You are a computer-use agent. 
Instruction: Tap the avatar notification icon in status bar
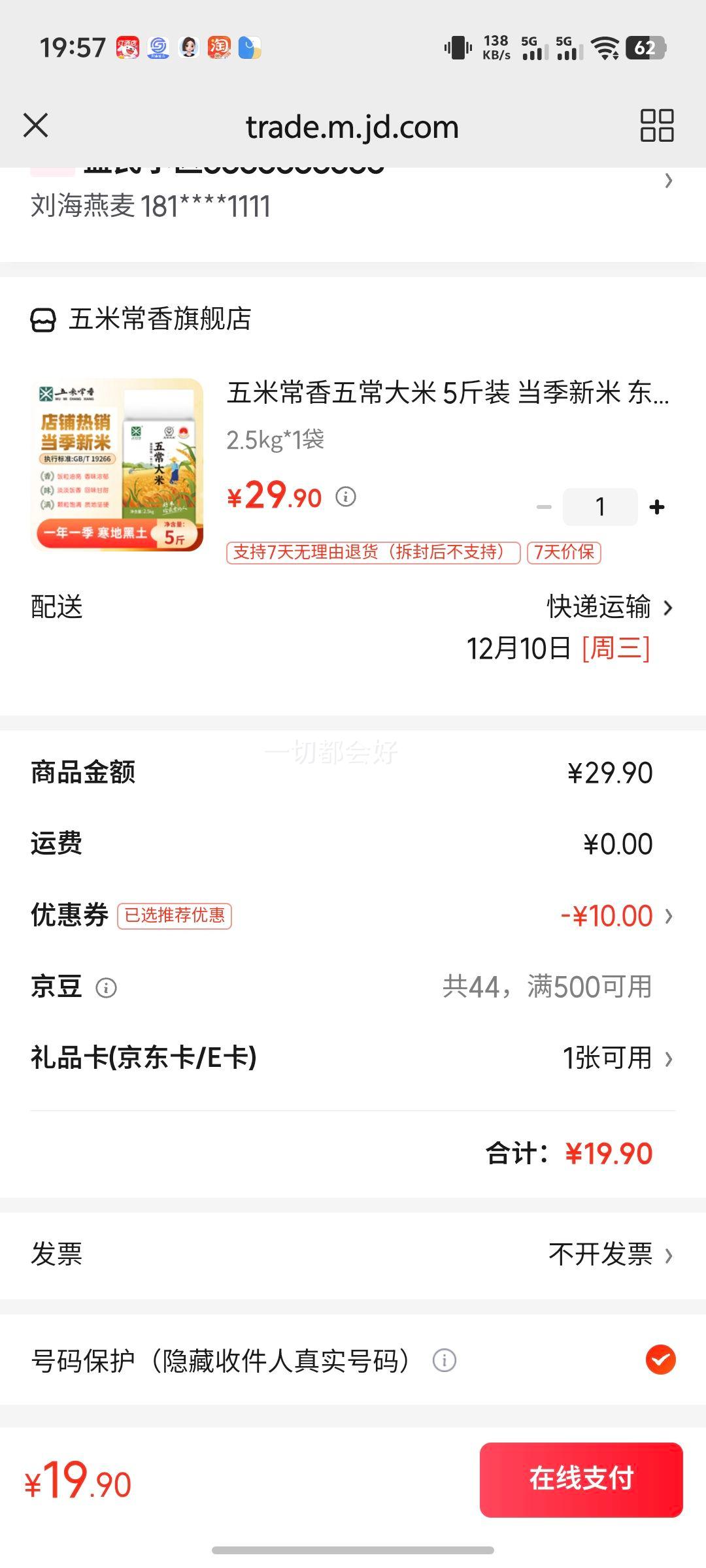tap(188, 48)
